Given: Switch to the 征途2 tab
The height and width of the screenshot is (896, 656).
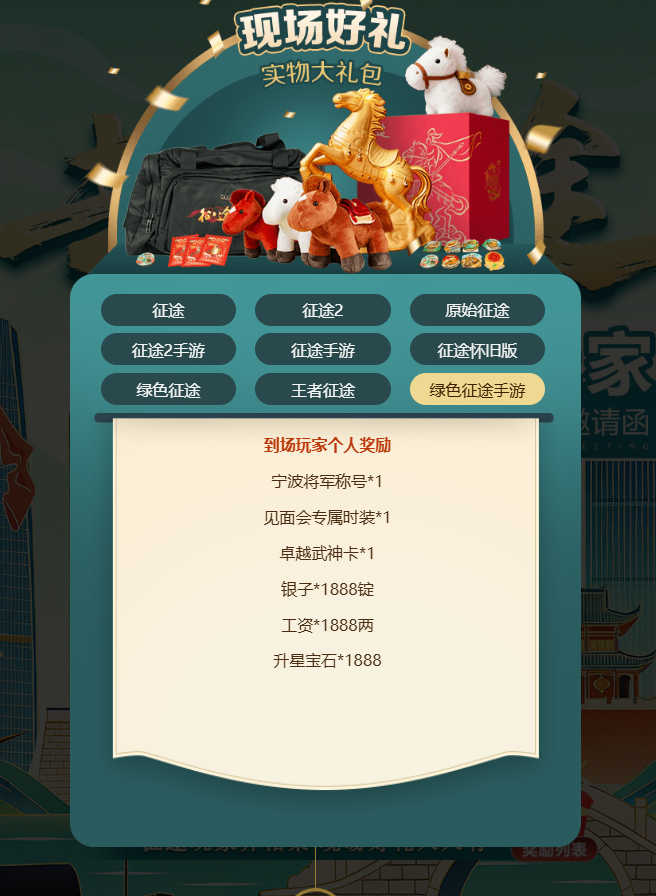Looking at the screenshot, I should [x=322, y=310].
